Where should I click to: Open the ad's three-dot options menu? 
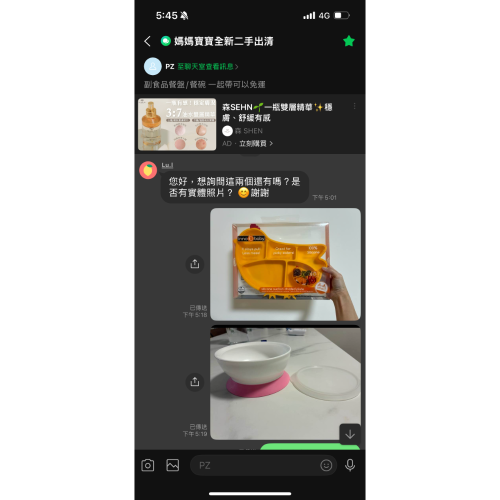click(354, 106)
